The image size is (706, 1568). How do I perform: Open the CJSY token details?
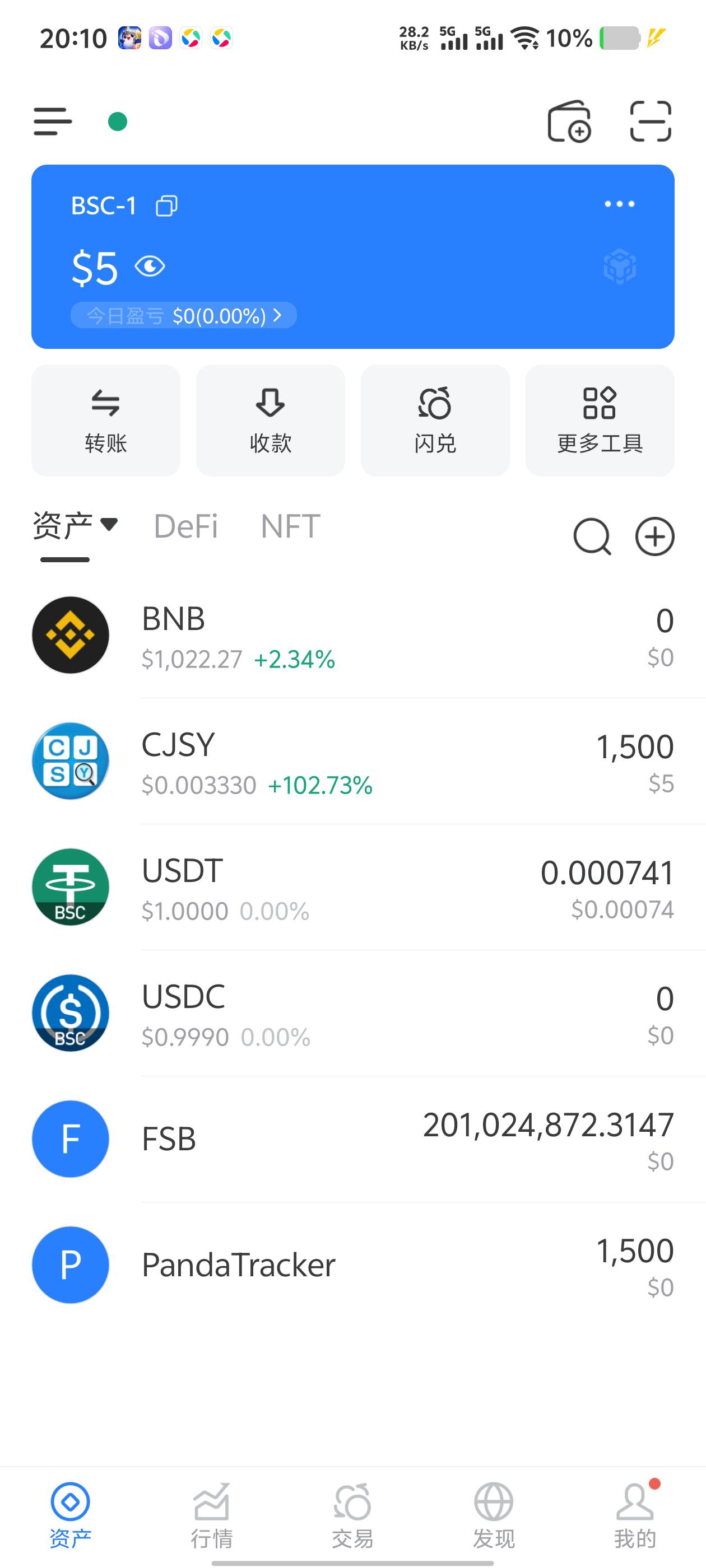(x=354, y=762)
